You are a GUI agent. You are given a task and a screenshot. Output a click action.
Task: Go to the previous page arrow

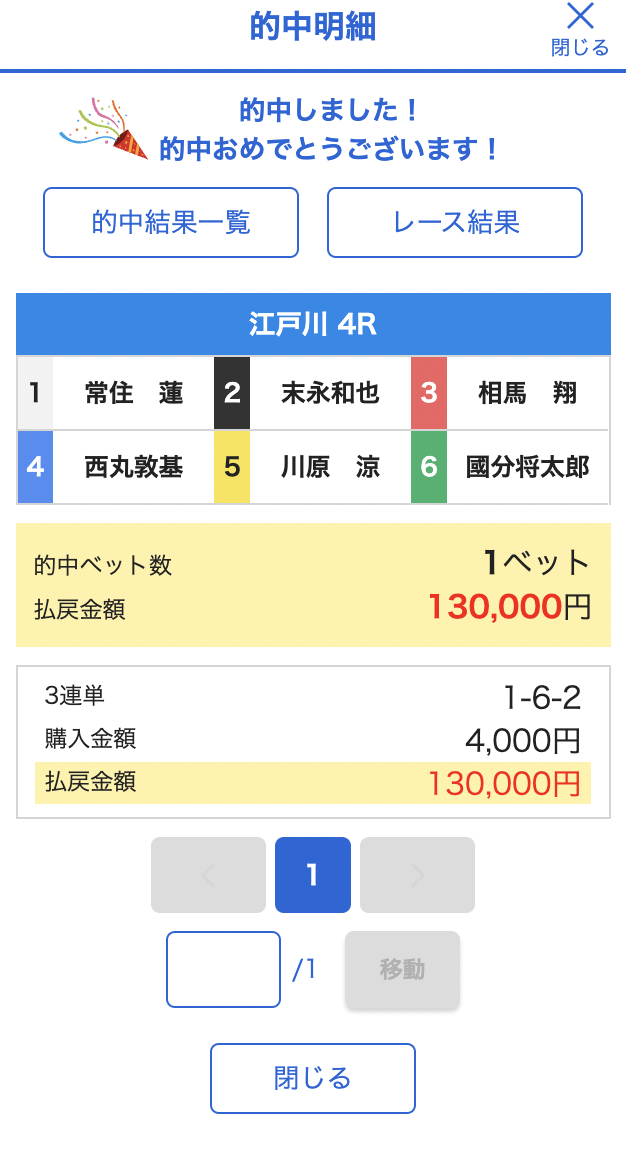(x=208, y=875)
